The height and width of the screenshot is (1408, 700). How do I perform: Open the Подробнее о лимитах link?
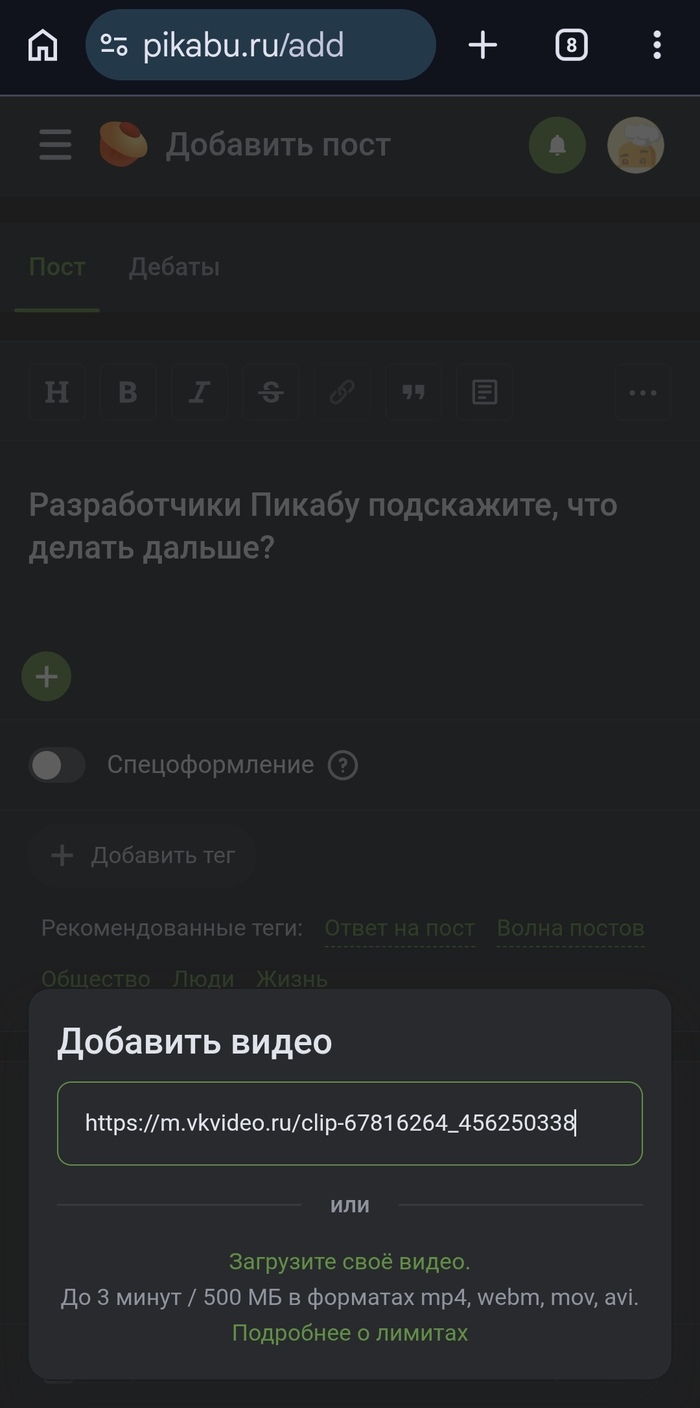click(349, 1333)
